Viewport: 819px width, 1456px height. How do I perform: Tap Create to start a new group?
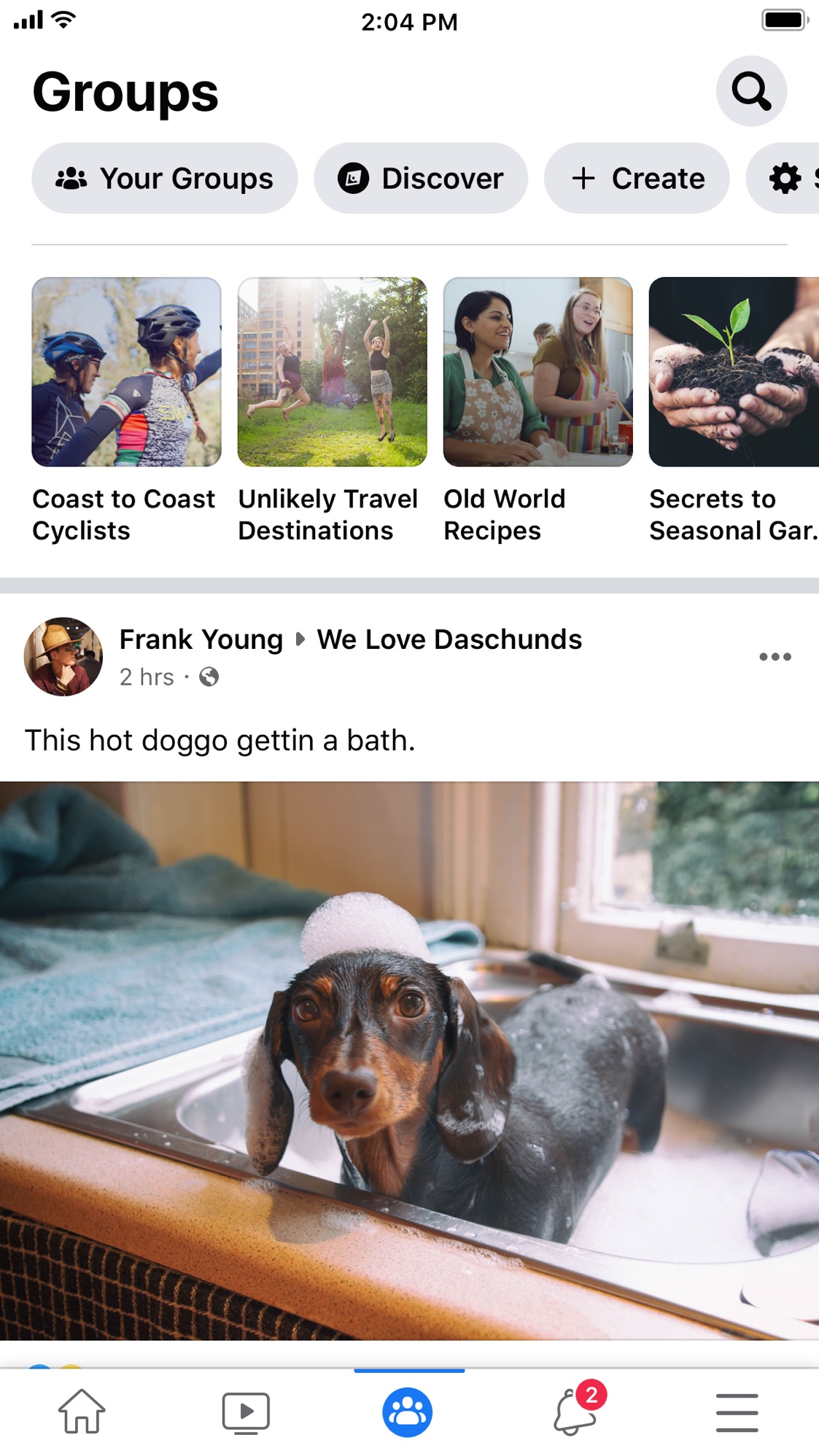tap(637, 178)
